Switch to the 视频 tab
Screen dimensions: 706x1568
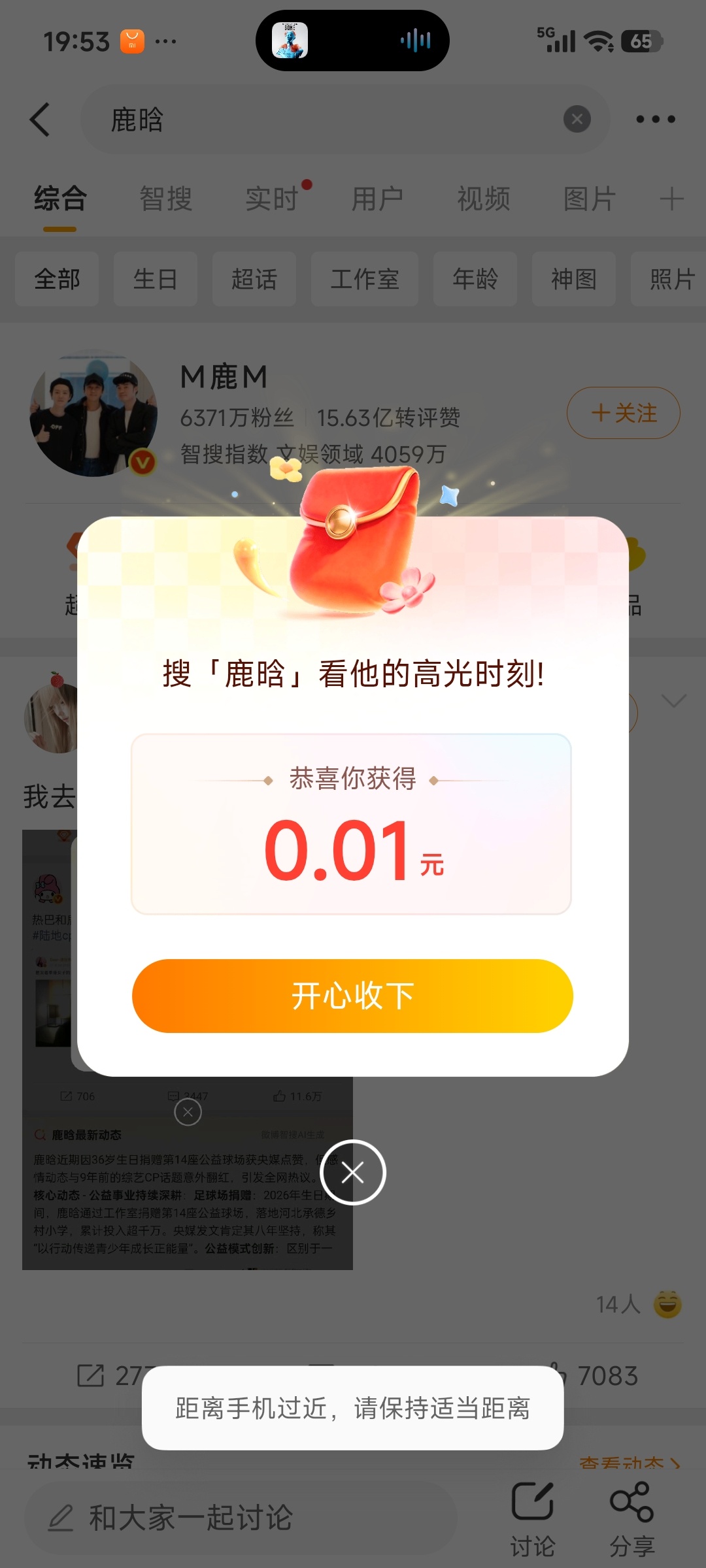click(485, 199)
